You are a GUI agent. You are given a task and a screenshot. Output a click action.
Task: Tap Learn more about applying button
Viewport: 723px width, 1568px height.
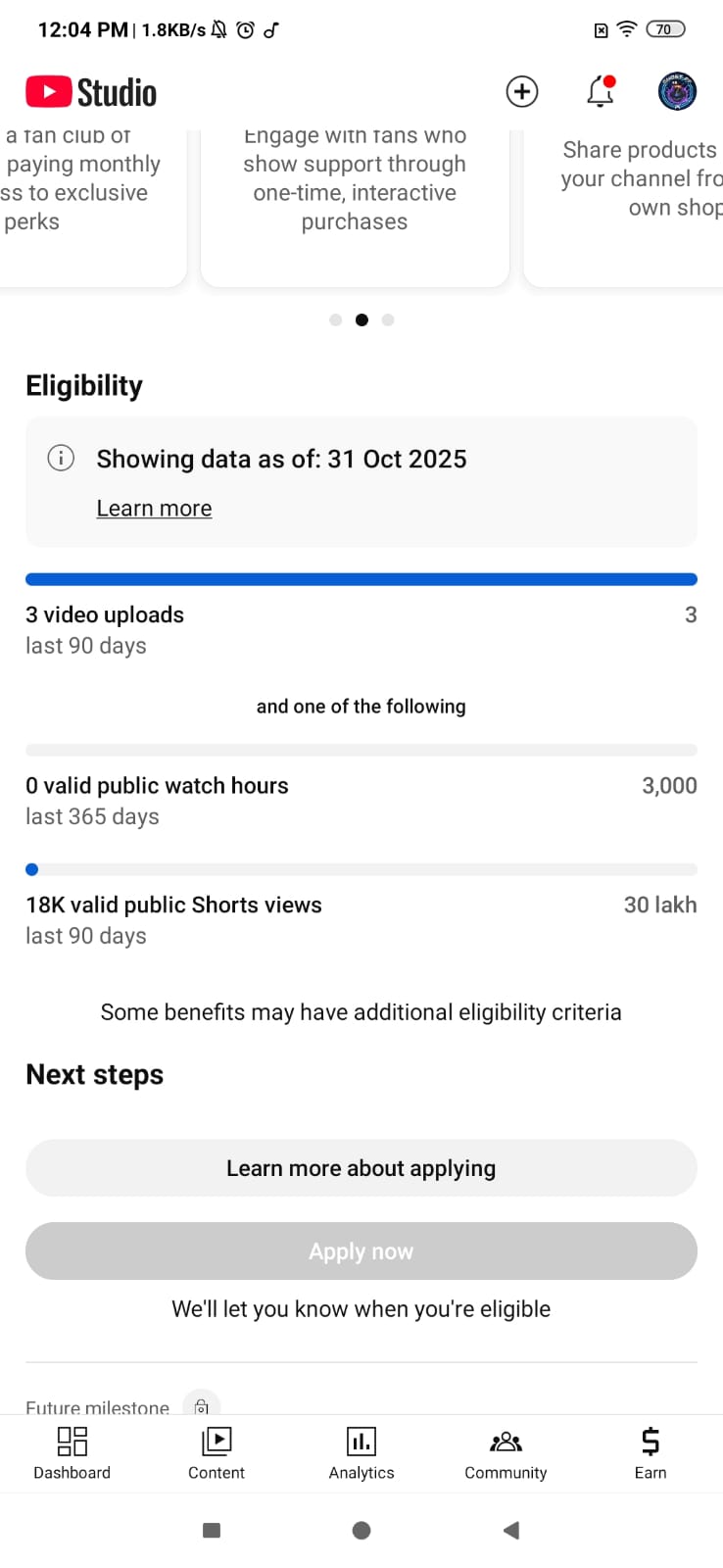[x=361, y=1168]
